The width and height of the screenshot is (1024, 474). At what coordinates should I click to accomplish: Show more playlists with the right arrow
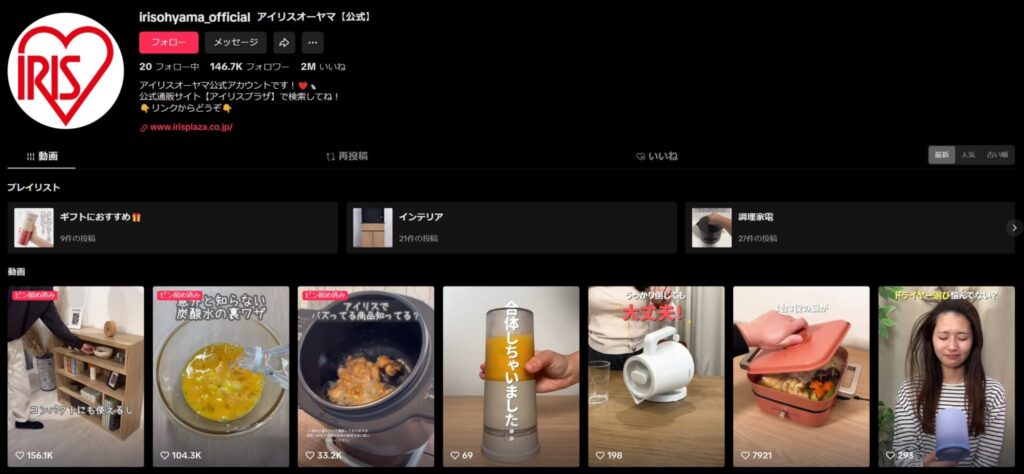[1014, 228]
